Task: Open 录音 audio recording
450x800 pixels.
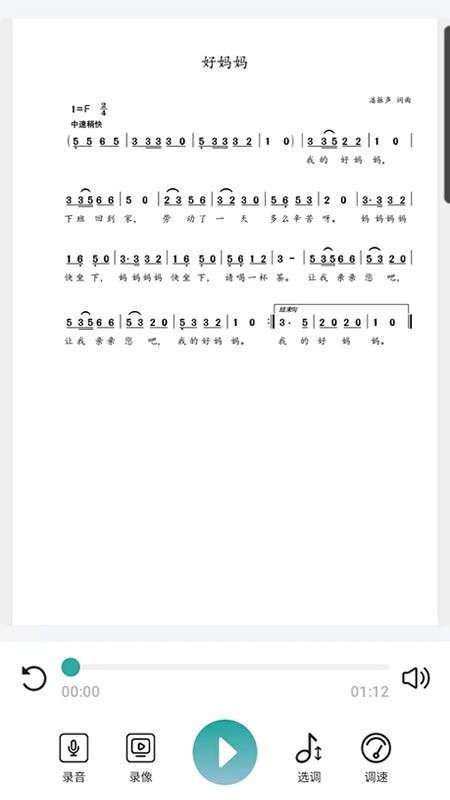Action: tap(74, 758)
